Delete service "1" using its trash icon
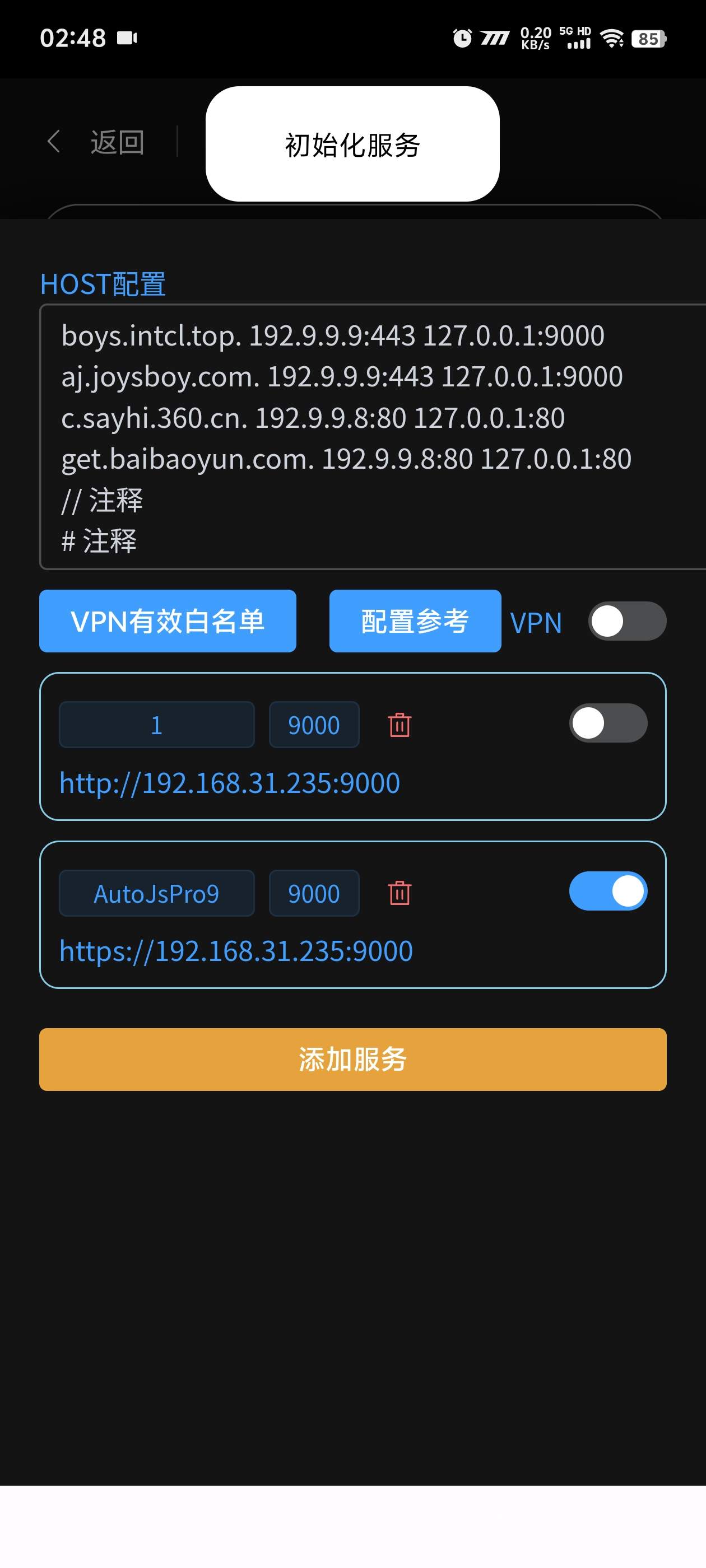The image size is (706, 1568). point(398,725)
